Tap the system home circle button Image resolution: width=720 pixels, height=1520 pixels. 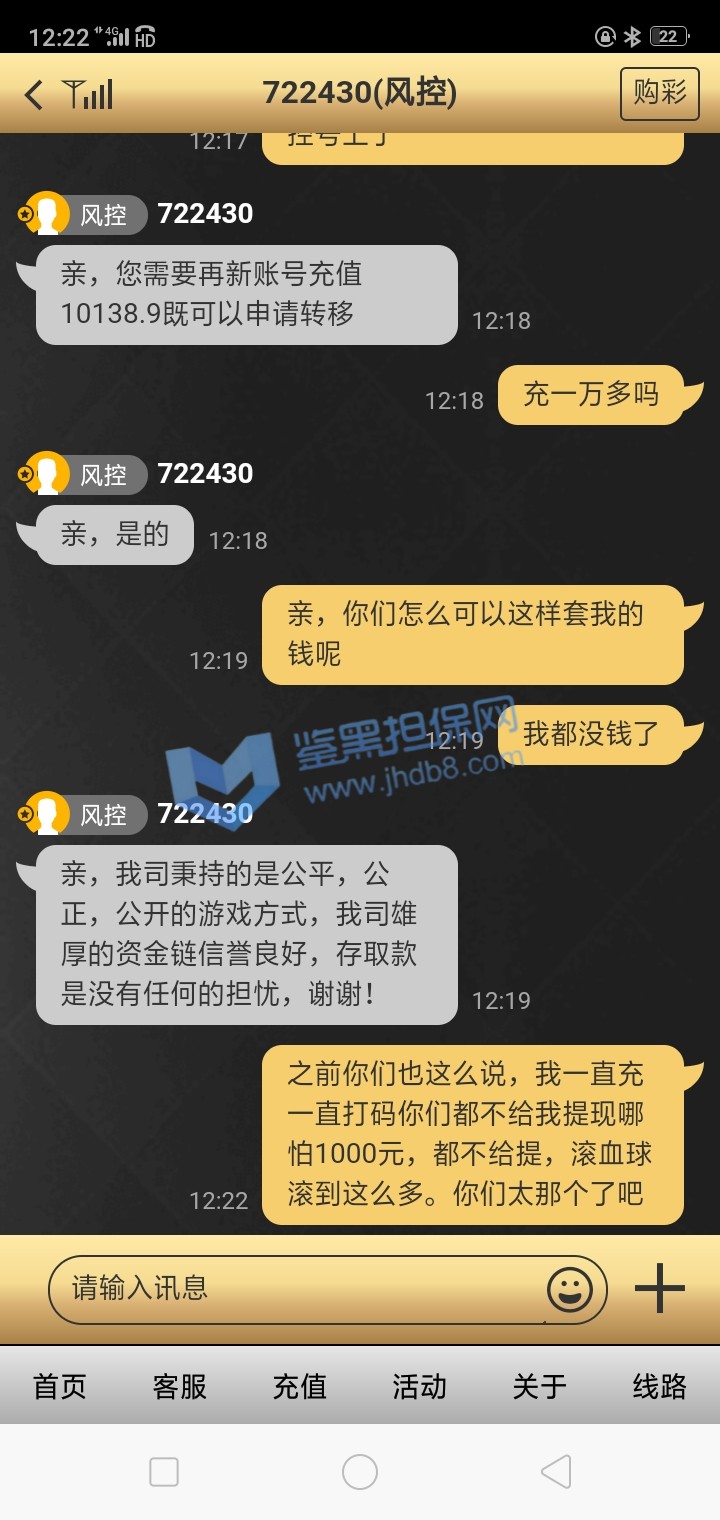[x=360, y=1472]
